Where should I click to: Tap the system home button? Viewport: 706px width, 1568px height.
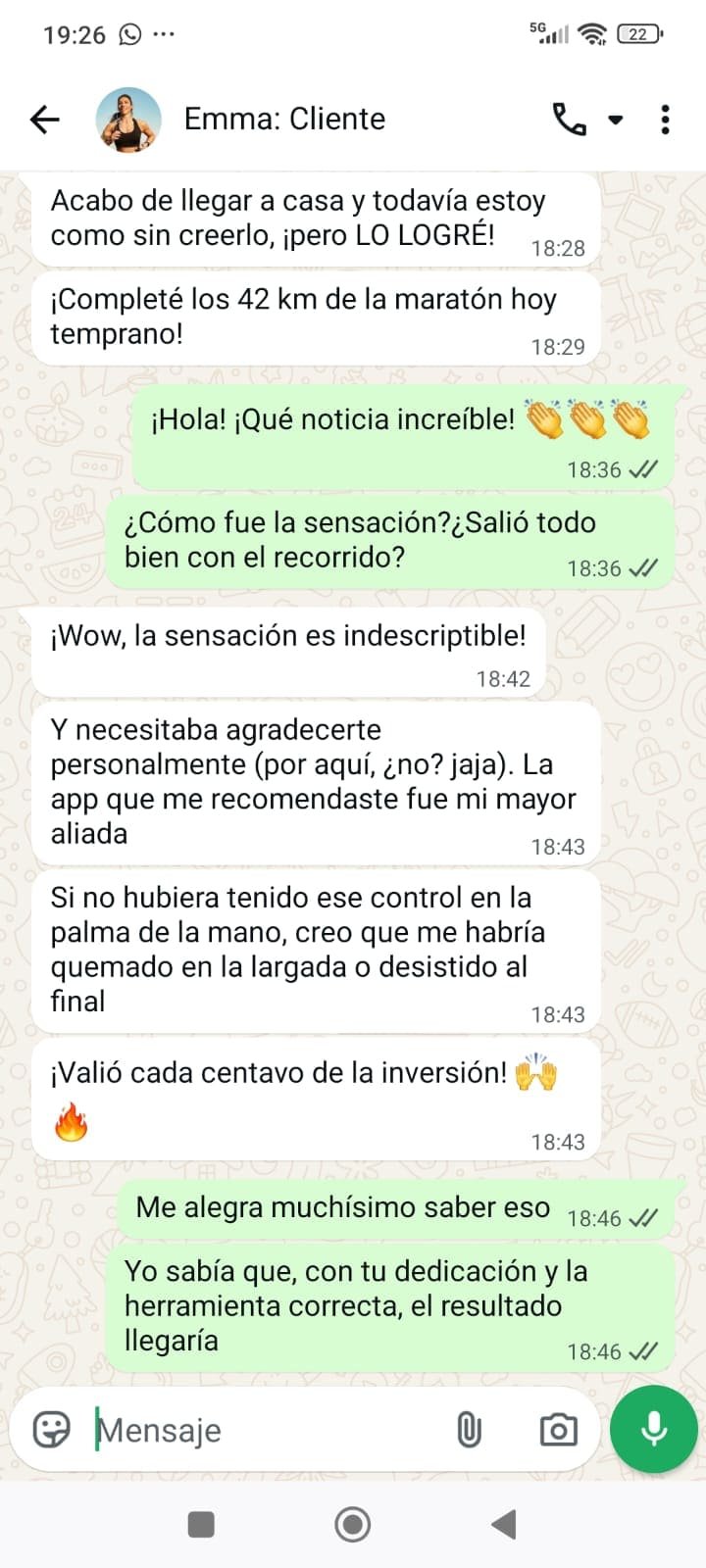(353, 1524)
